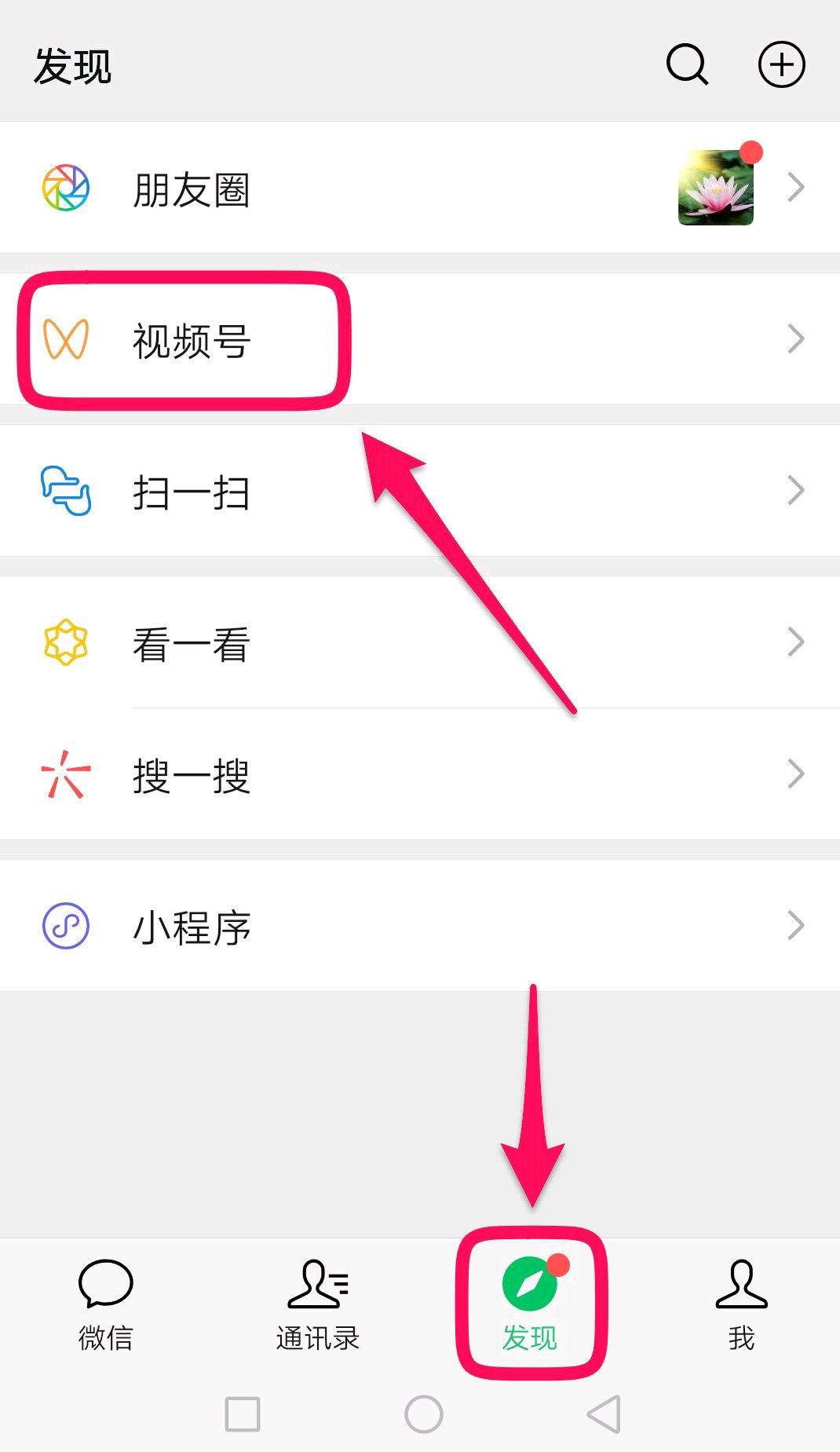
Task: Open 视频号 Channels
Action: [420, 339]
